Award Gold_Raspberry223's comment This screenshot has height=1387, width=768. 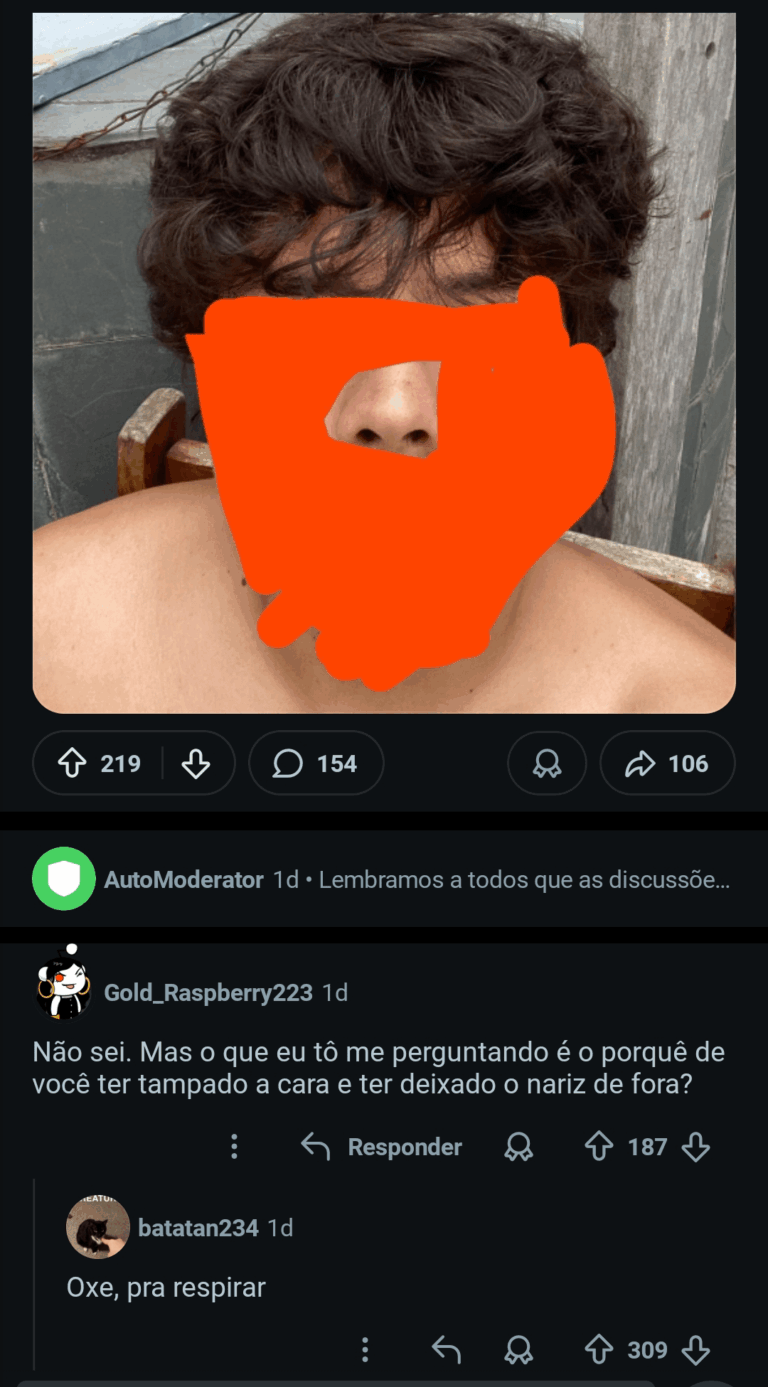pyautogui.click(x=518, y=1147)
